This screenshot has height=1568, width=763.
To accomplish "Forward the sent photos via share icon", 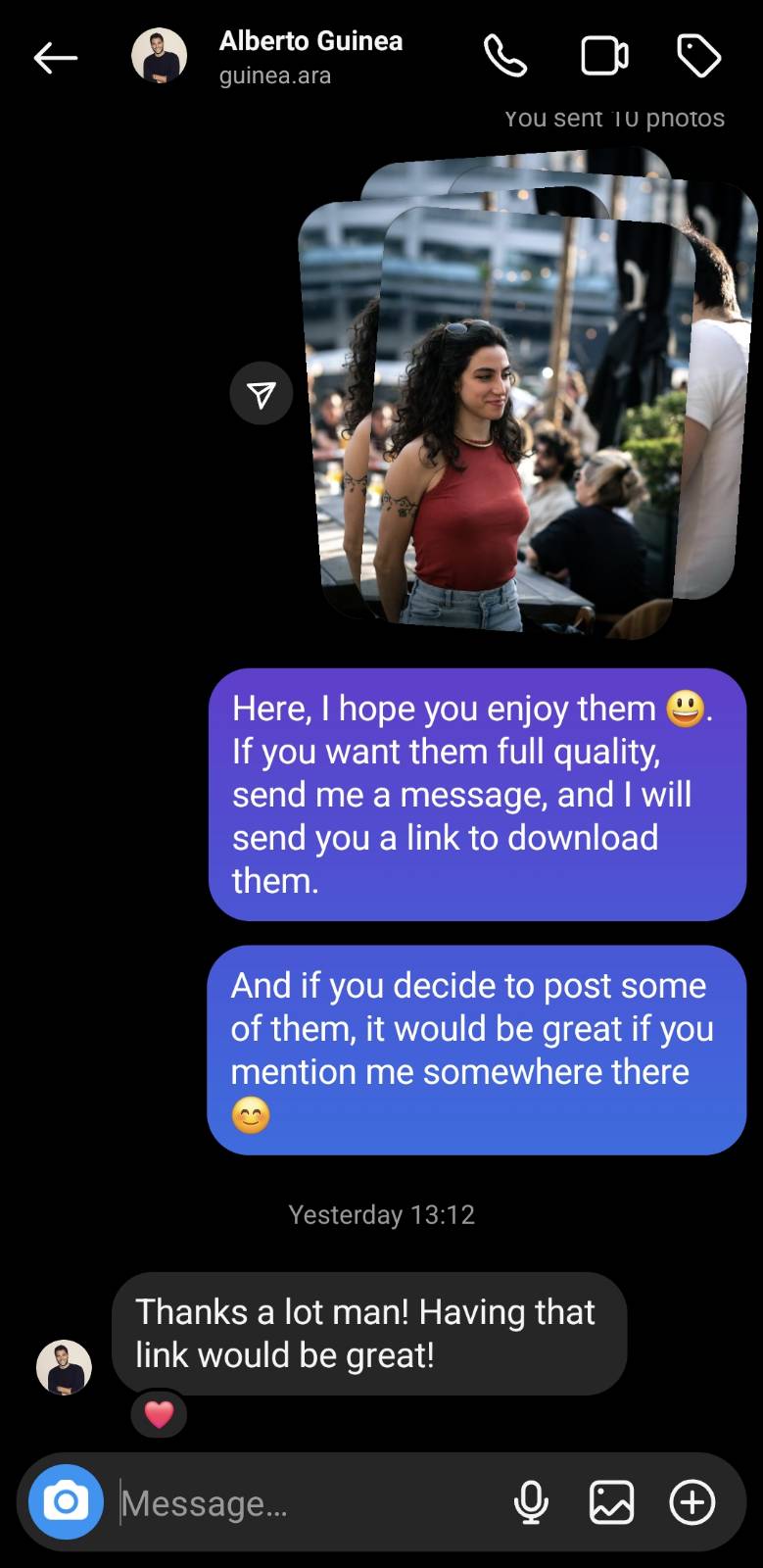I will coord(261,394).
